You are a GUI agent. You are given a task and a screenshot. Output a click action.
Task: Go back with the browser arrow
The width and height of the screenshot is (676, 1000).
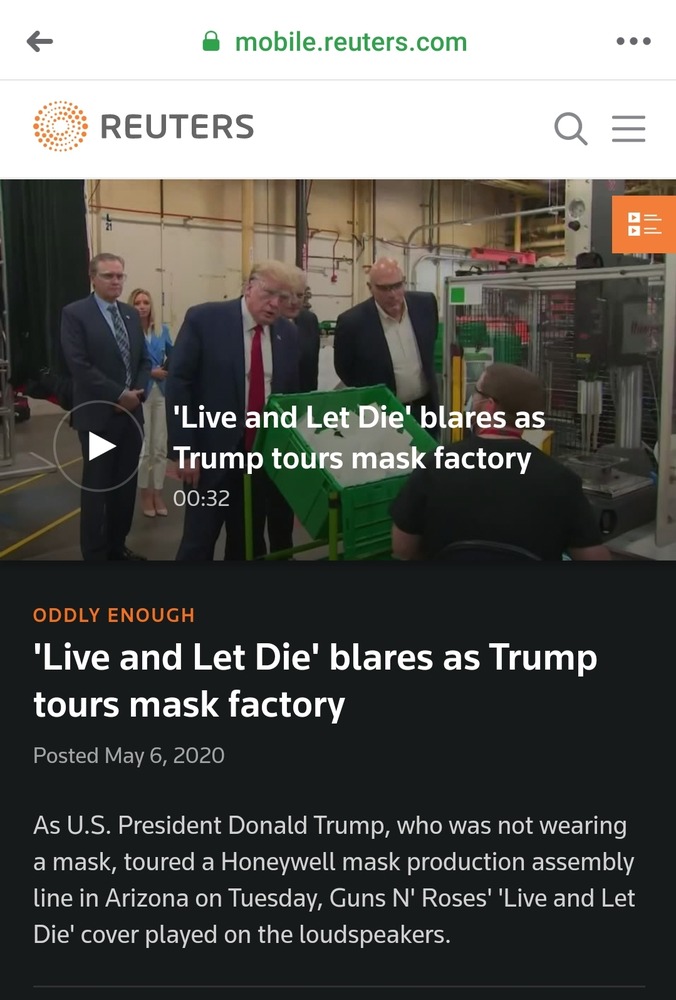(40, 41)
